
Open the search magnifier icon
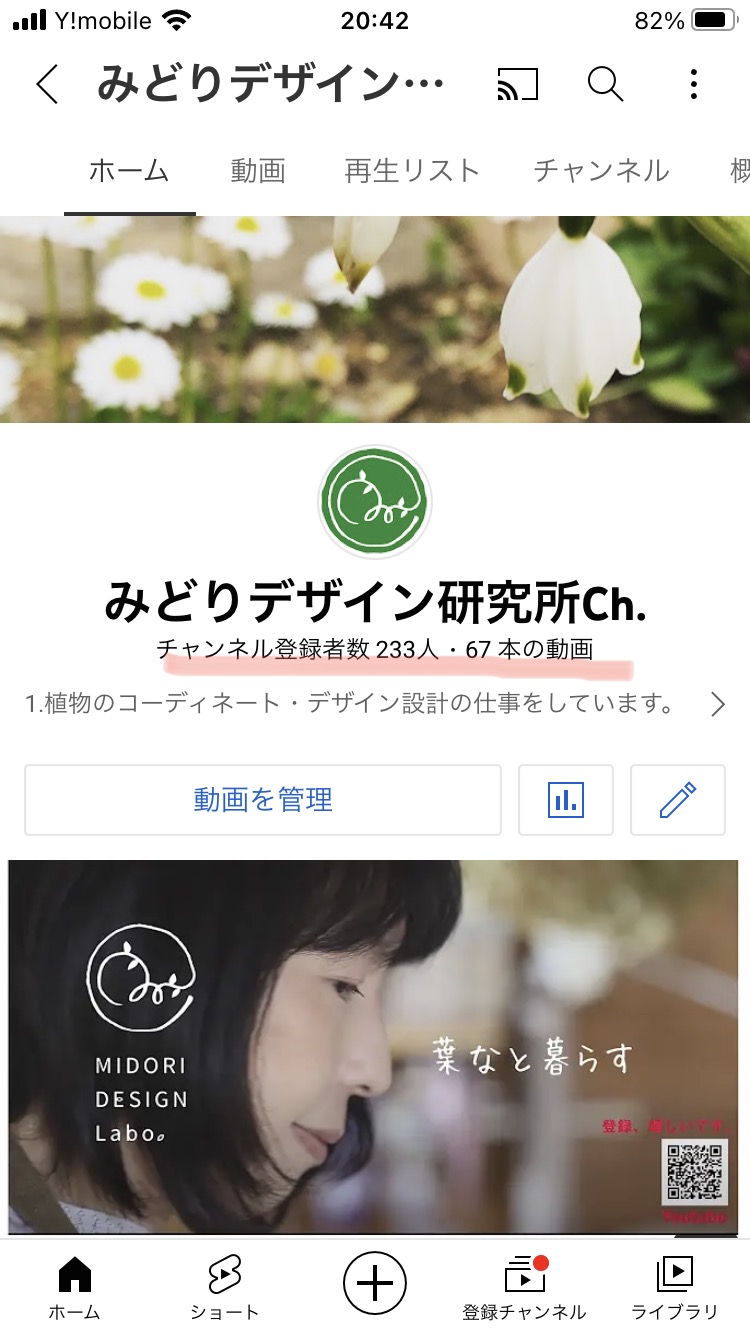[x=605, y=85]
